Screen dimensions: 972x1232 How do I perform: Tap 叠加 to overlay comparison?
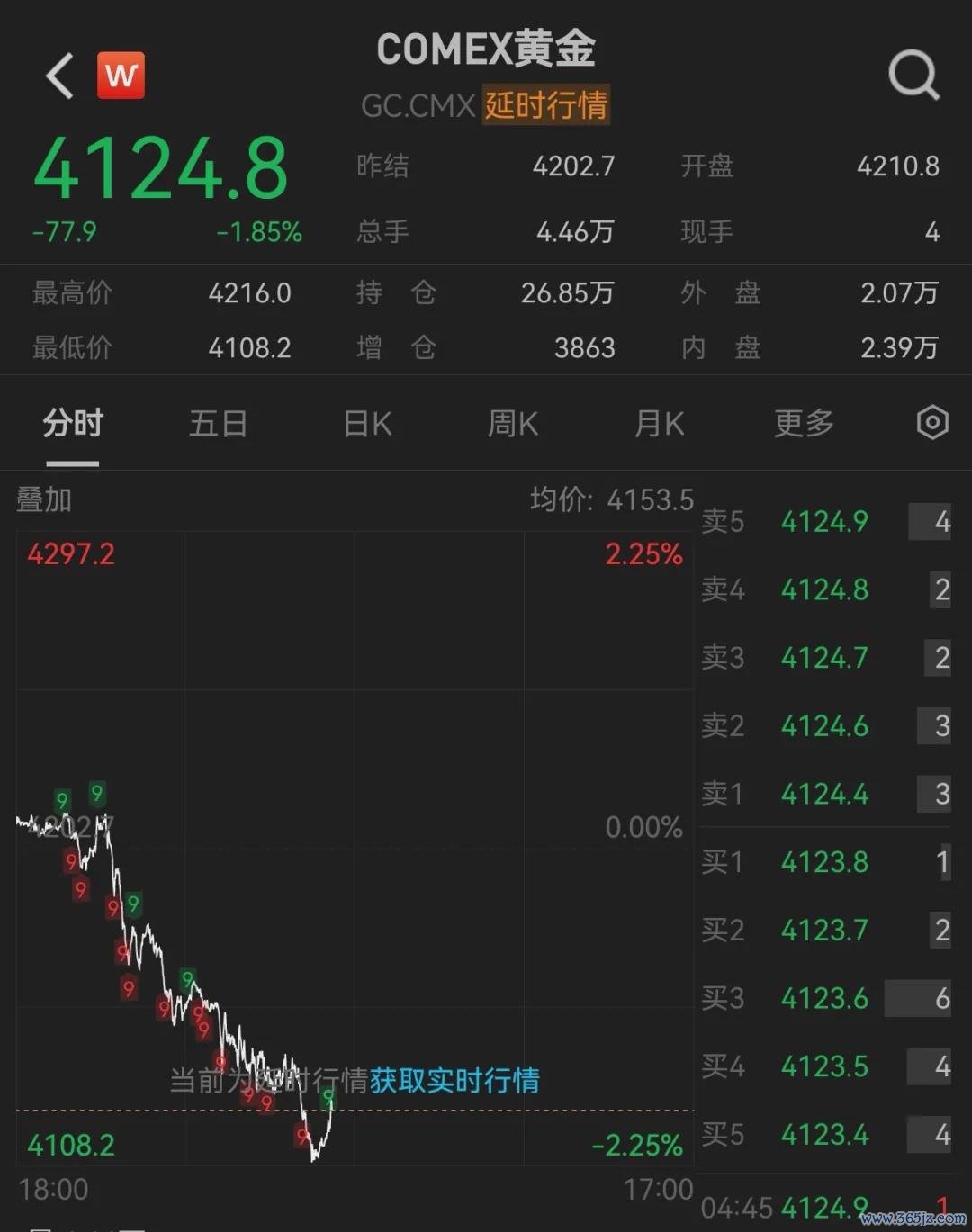[44, 499]
